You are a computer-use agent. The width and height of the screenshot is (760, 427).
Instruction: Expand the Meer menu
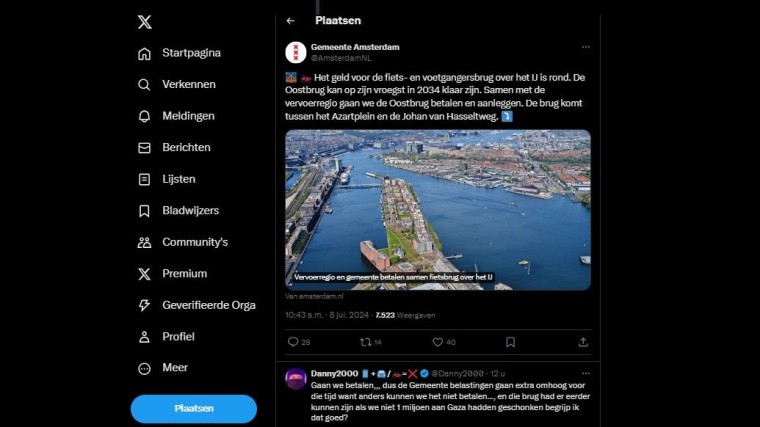163,368
